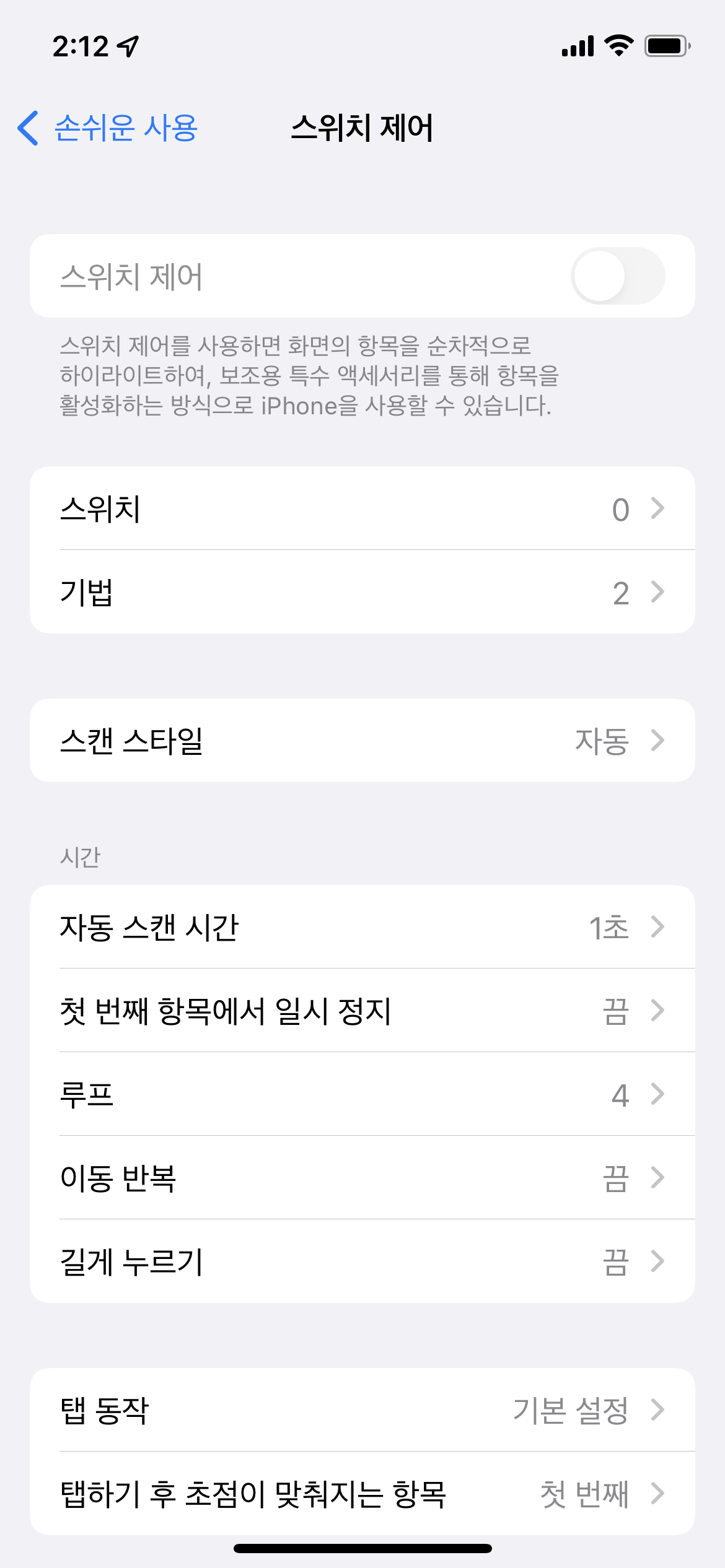
Task: Open the 루프 setting
Action: pyautogui.click(x=362, y=1094)
